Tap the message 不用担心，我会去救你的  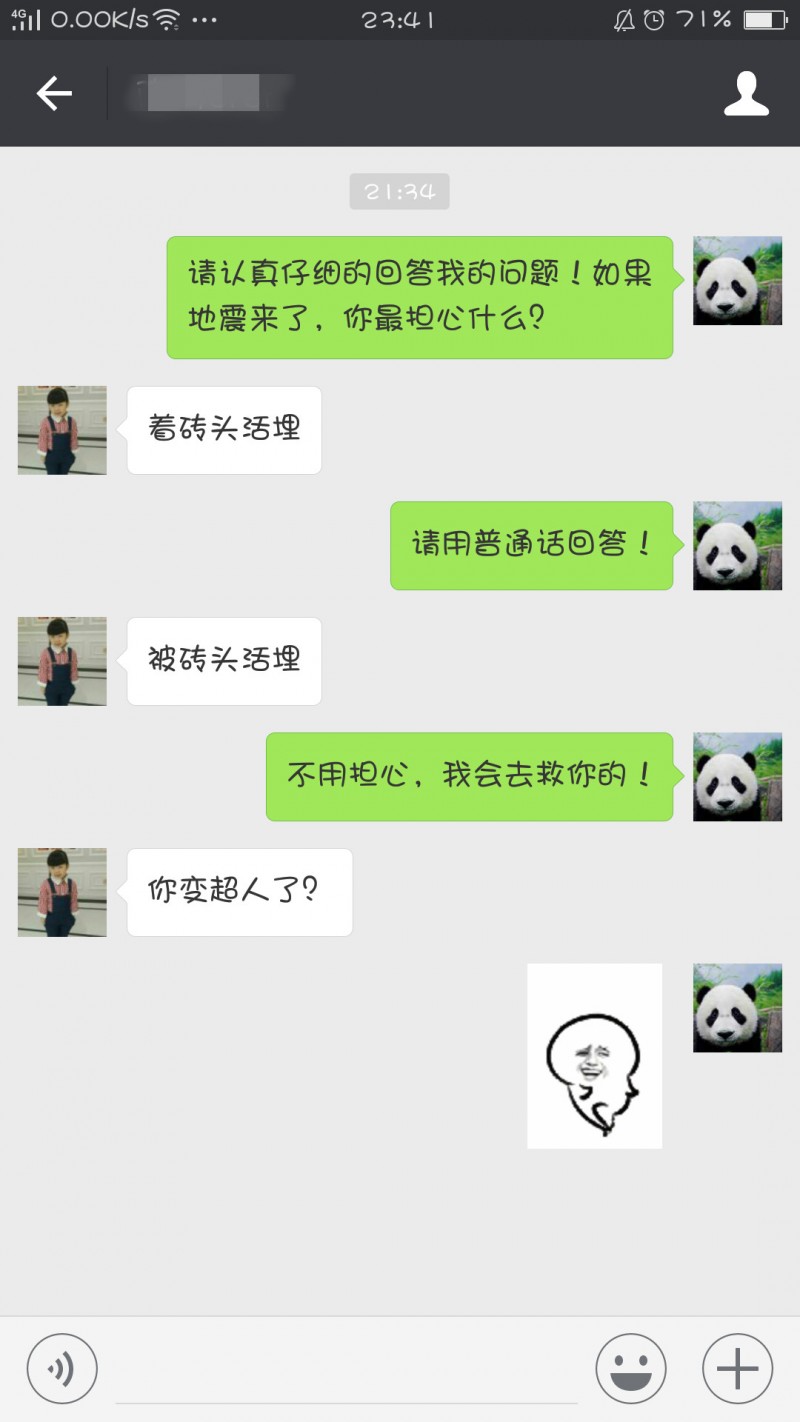coord(468,777)
